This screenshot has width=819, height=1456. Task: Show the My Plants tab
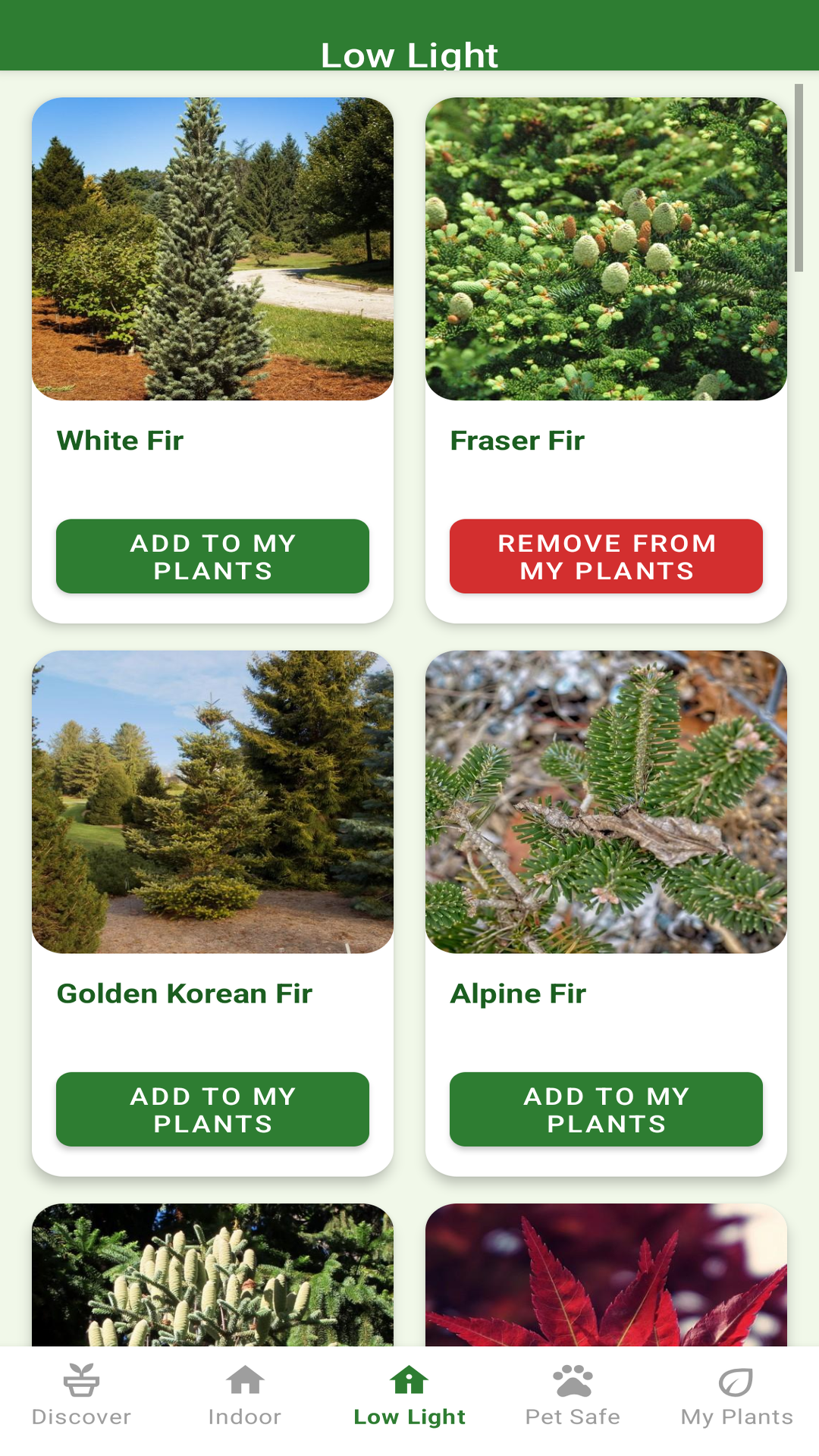coord(736,1395)
